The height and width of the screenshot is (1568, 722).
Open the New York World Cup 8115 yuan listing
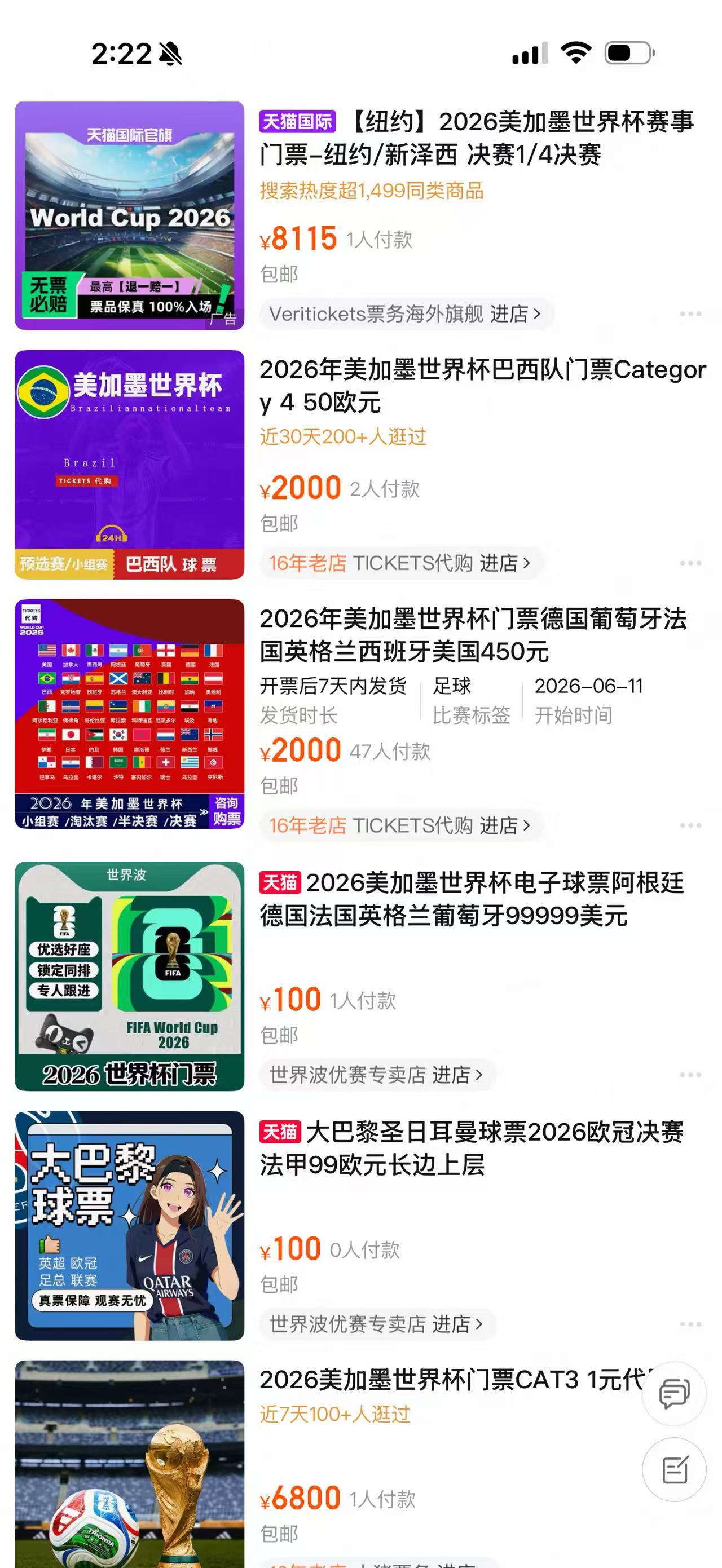(475, 138)
